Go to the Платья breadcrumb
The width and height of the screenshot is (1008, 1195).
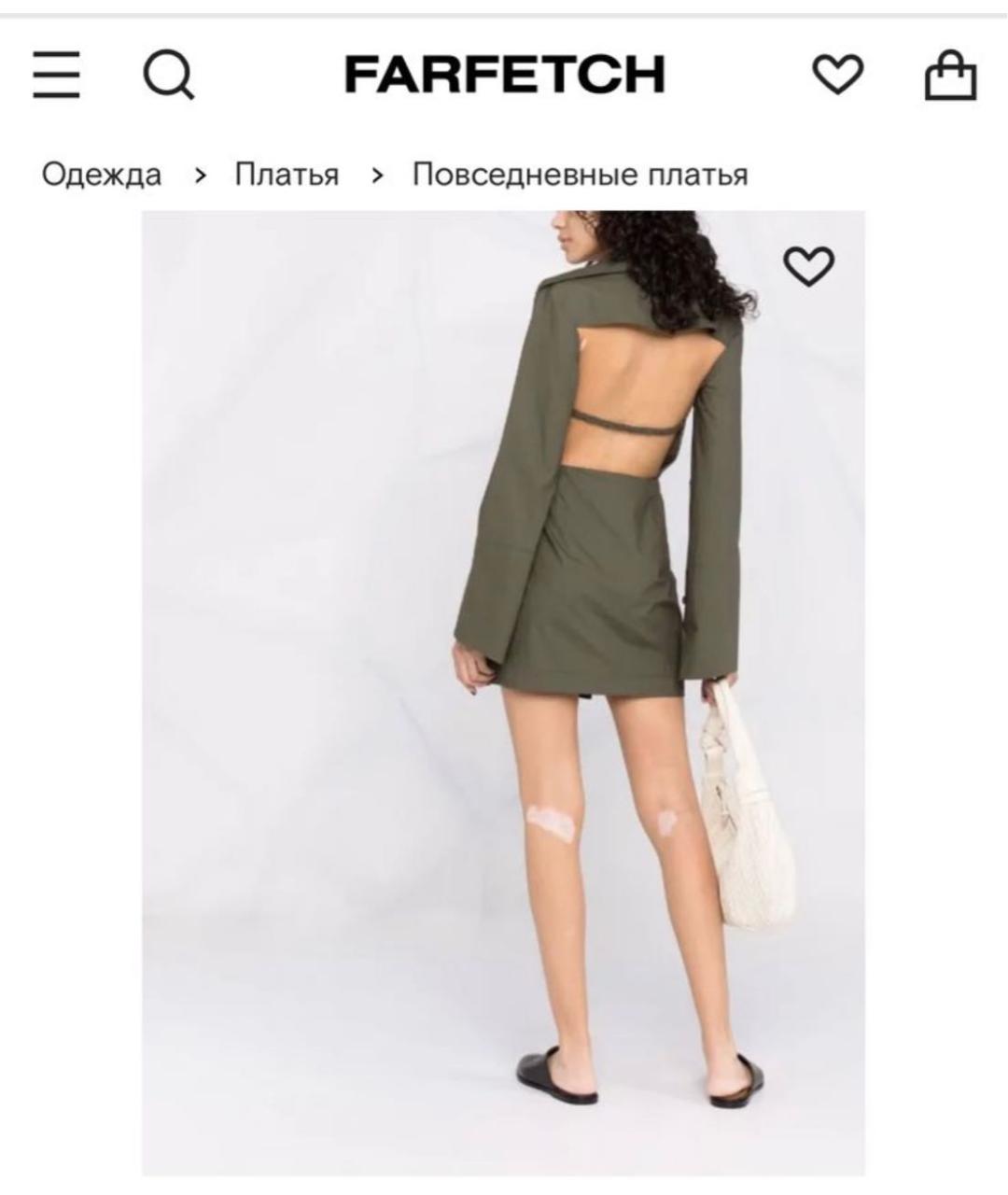[x=287, y=175]
